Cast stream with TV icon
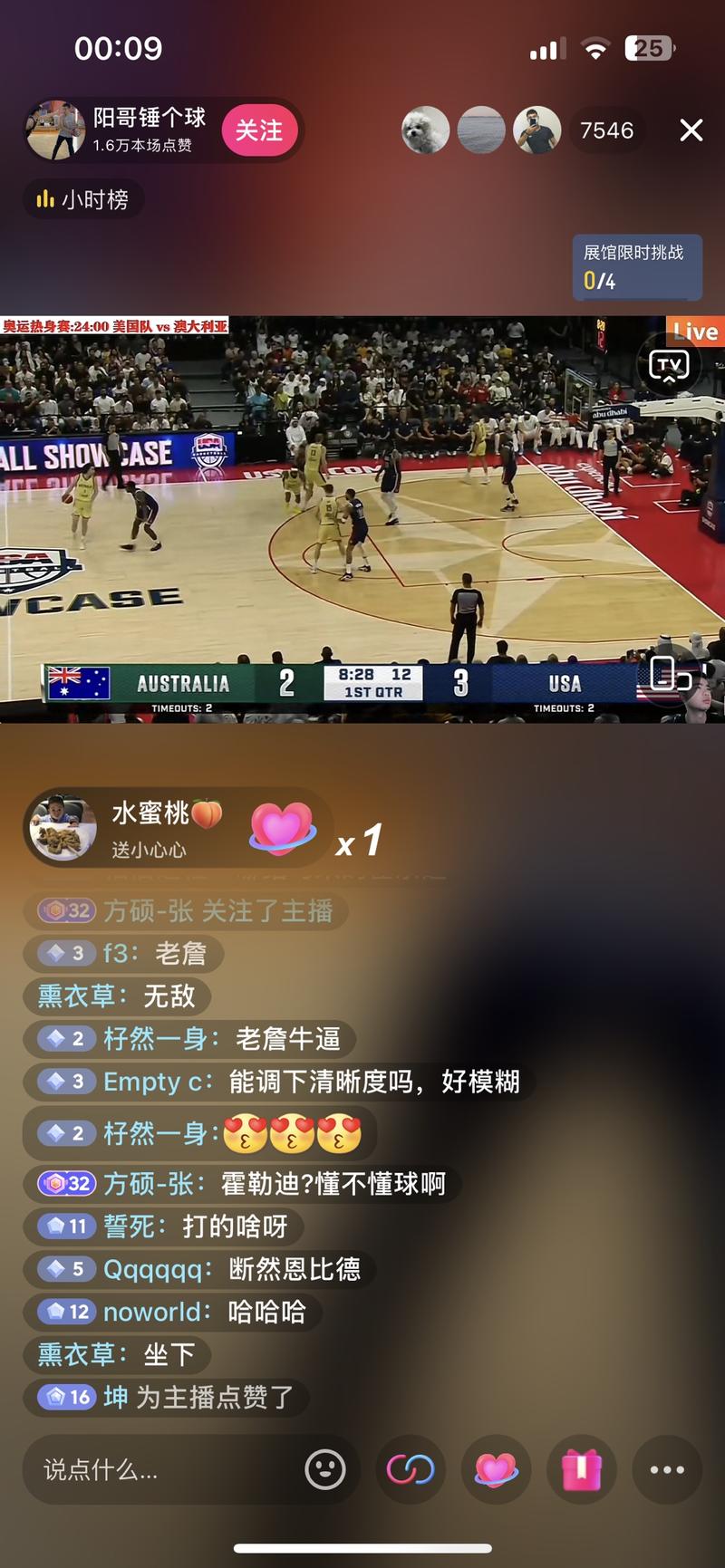 click(669, 366)
